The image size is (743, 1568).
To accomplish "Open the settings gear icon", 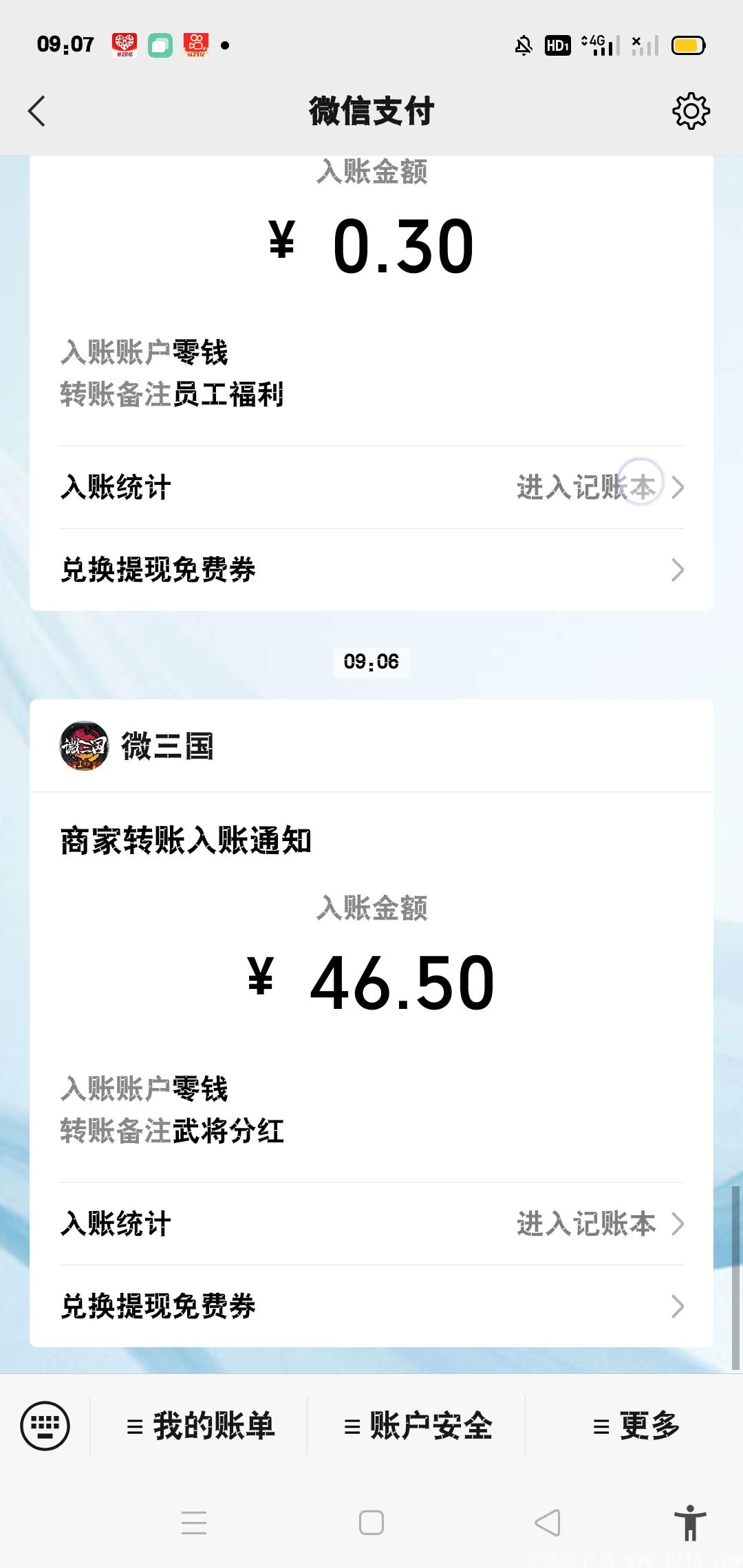I will tap(691, 111).
